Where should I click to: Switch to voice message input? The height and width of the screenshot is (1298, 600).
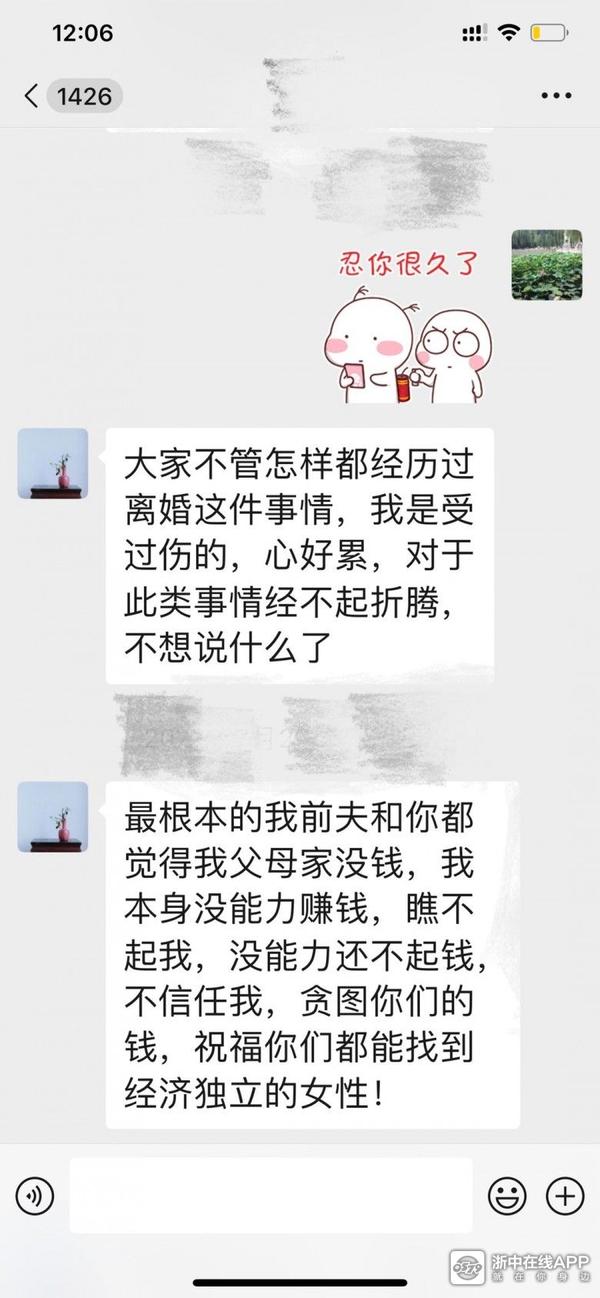pos(35,1195)
